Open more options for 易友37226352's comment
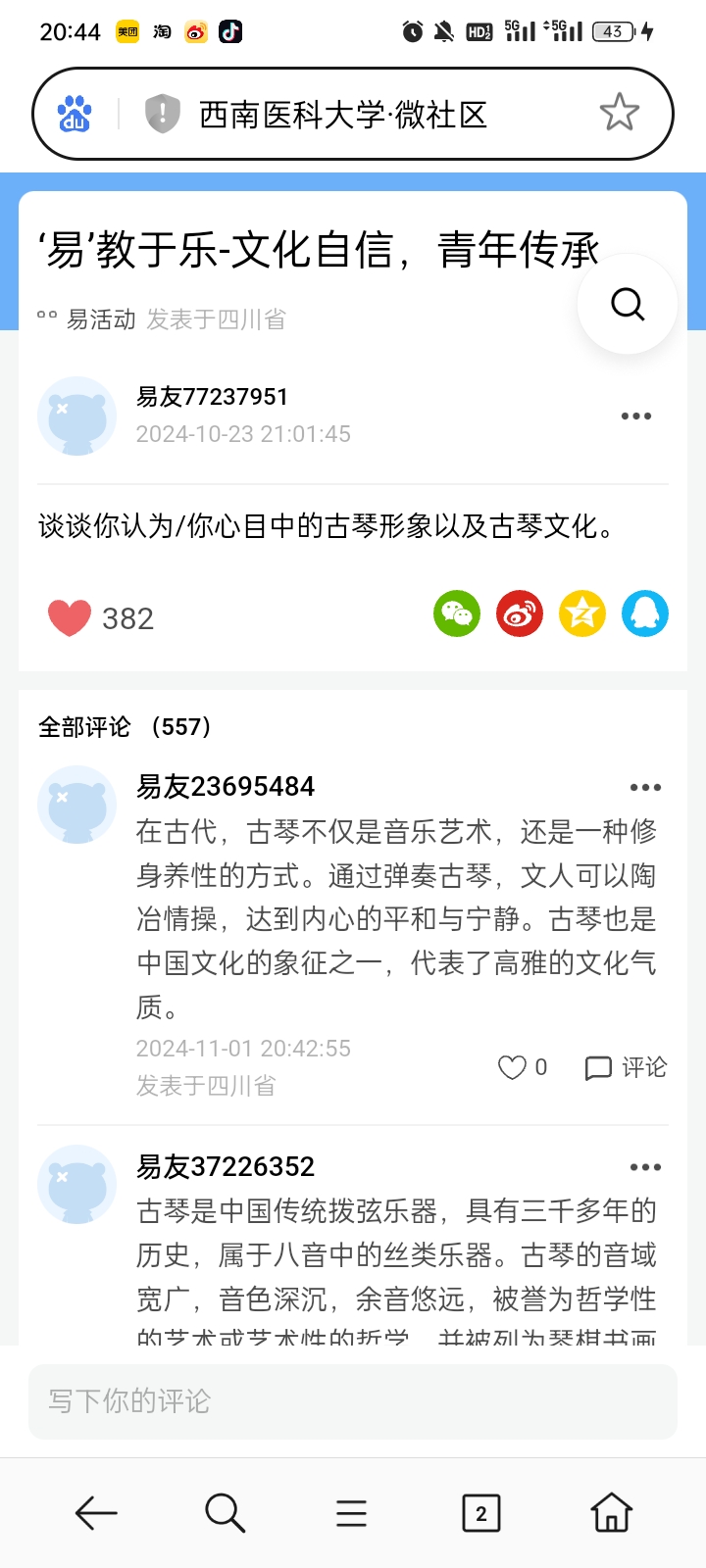This screenshot has height=1568, width=706. (645, 1167)
